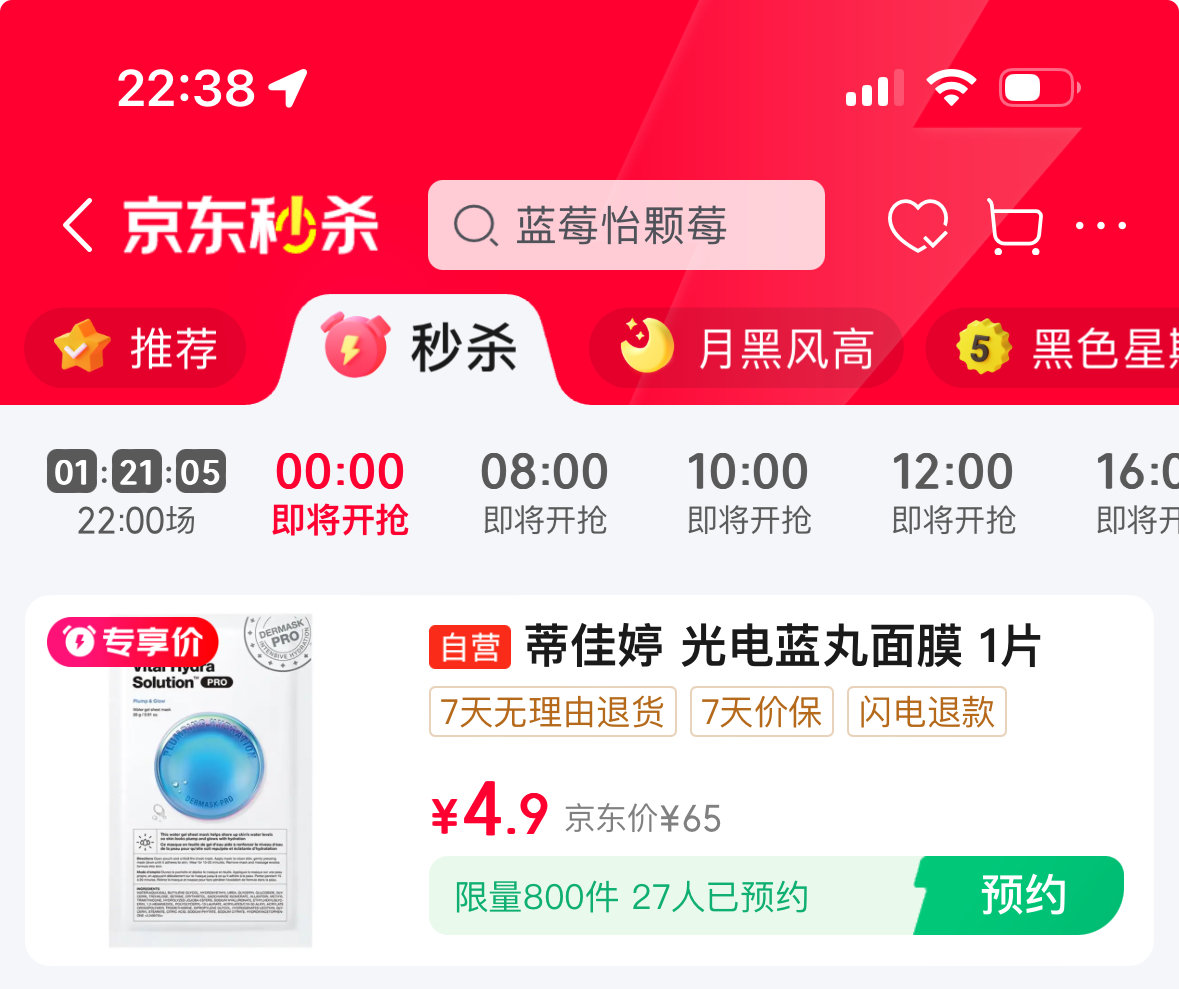Select the 22:00场 time slot
Image resolution: width=1179 pixels, height=989 pixels.
136,493
